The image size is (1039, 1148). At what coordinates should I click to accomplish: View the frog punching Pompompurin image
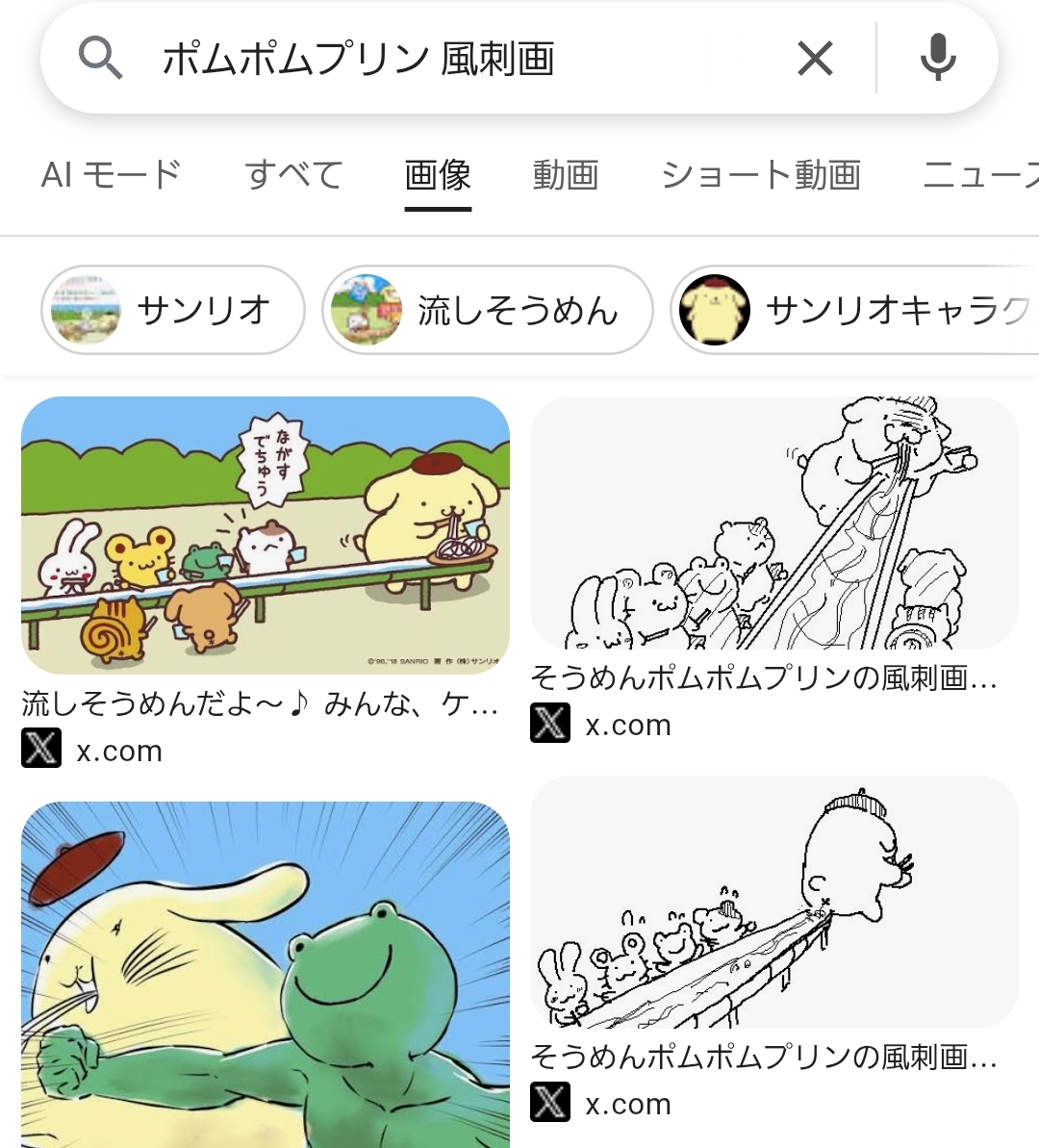point(266,974)
